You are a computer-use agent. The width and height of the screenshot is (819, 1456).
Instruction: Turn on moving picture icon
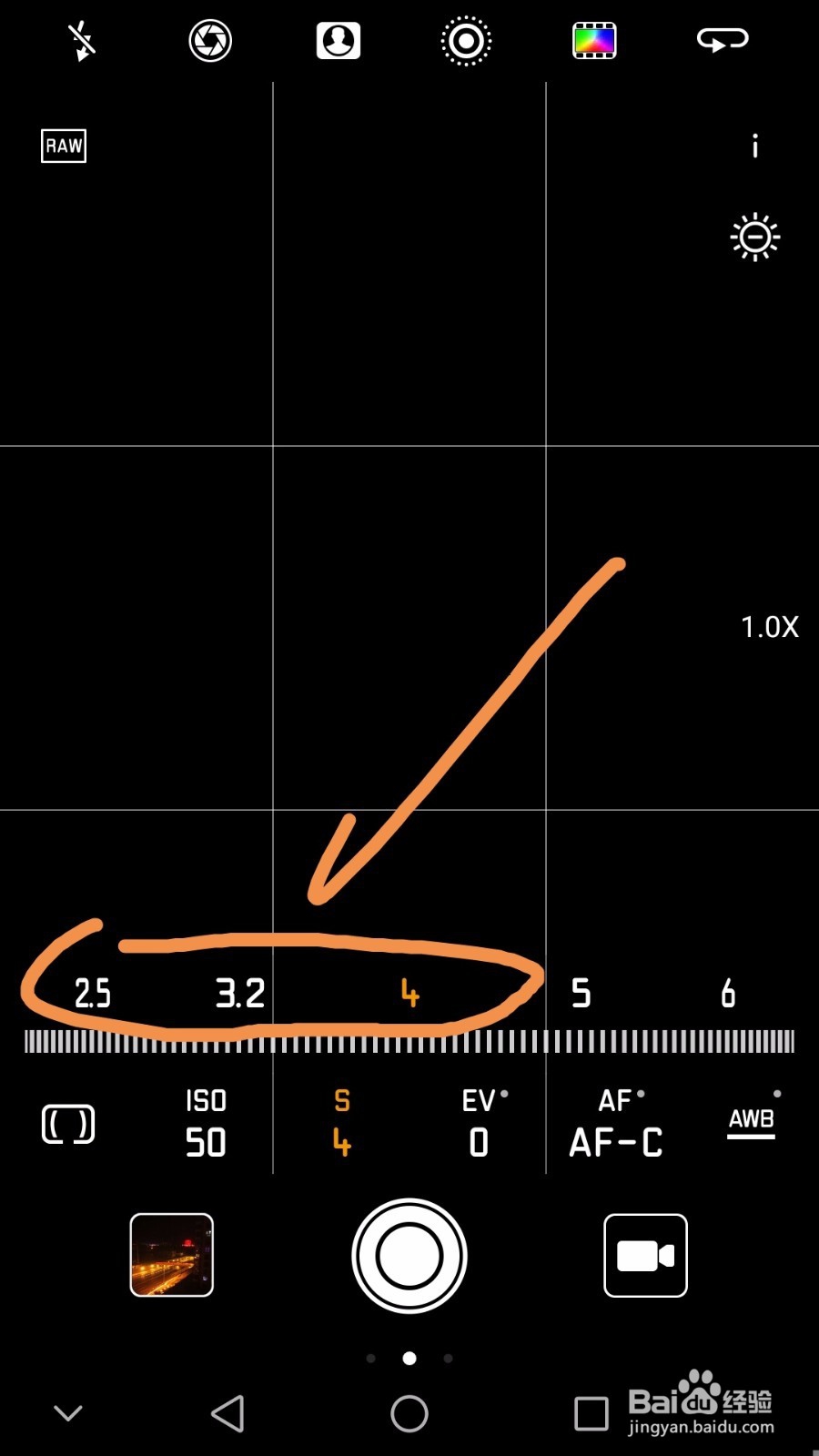(466, 41)
